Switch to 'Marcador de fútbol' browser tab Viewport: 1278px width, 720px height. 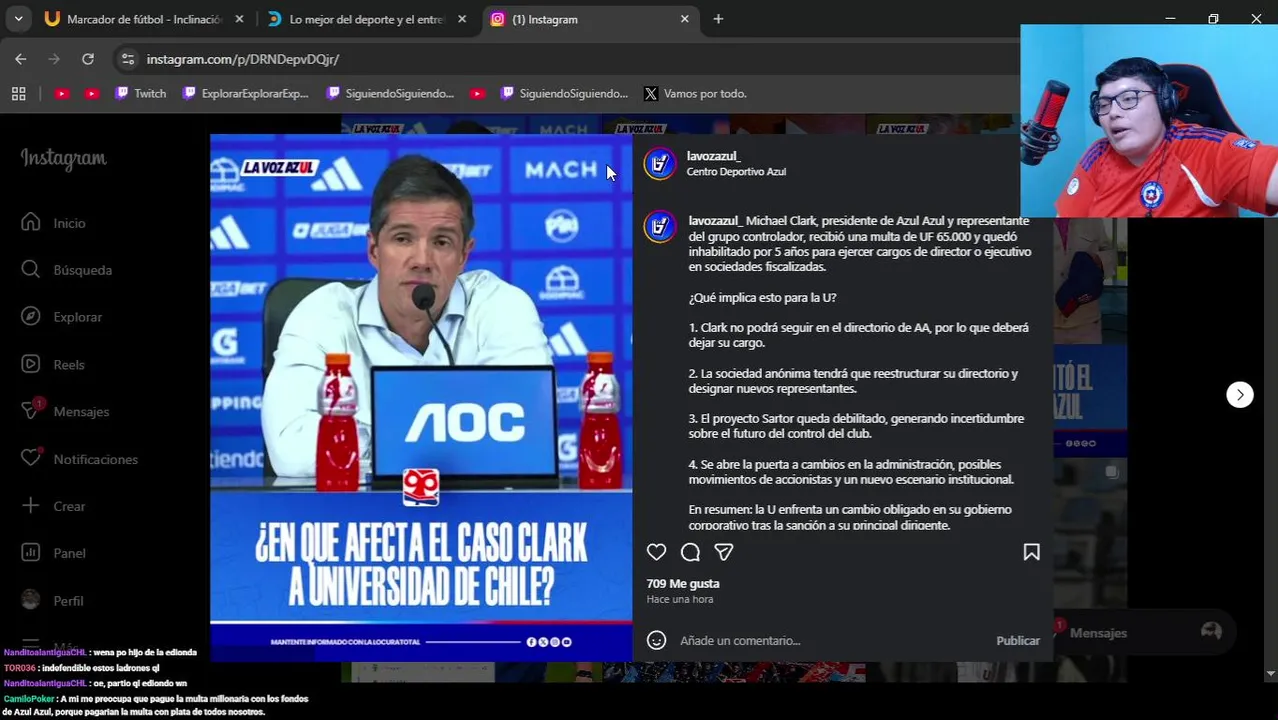143,19
